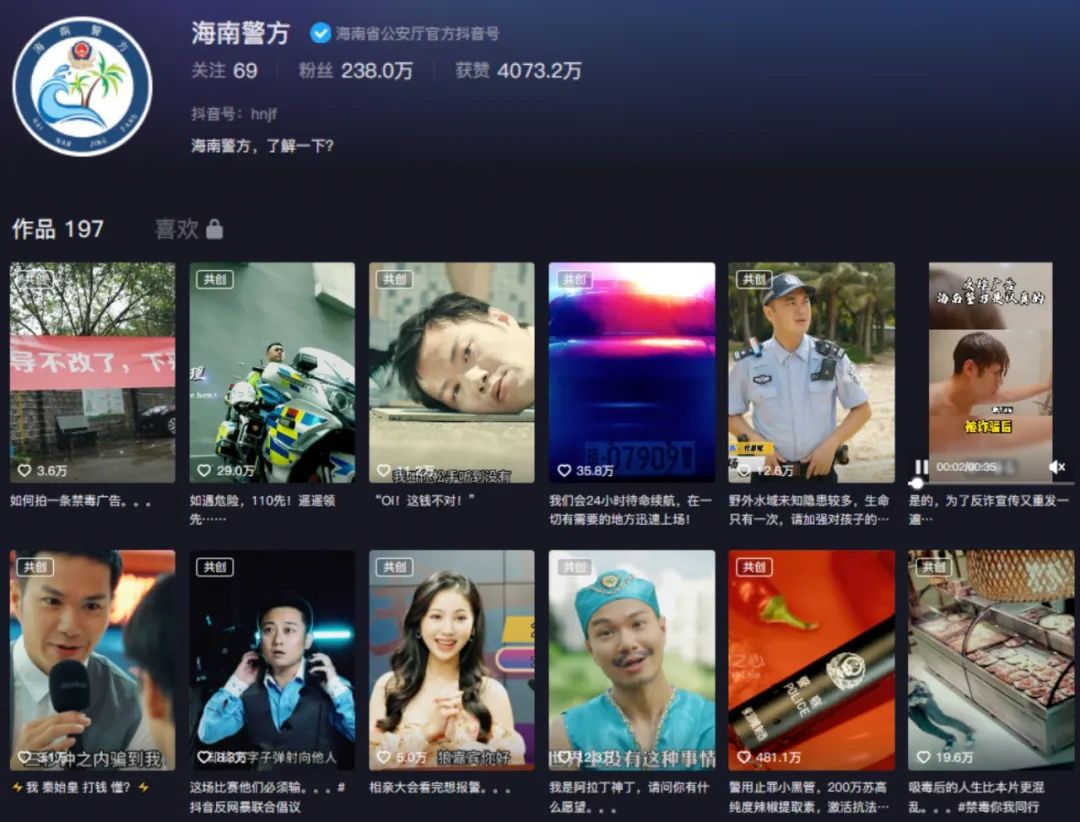Pause the playing anti-fraud video
1080x822 pixels.
pos(921,467)
